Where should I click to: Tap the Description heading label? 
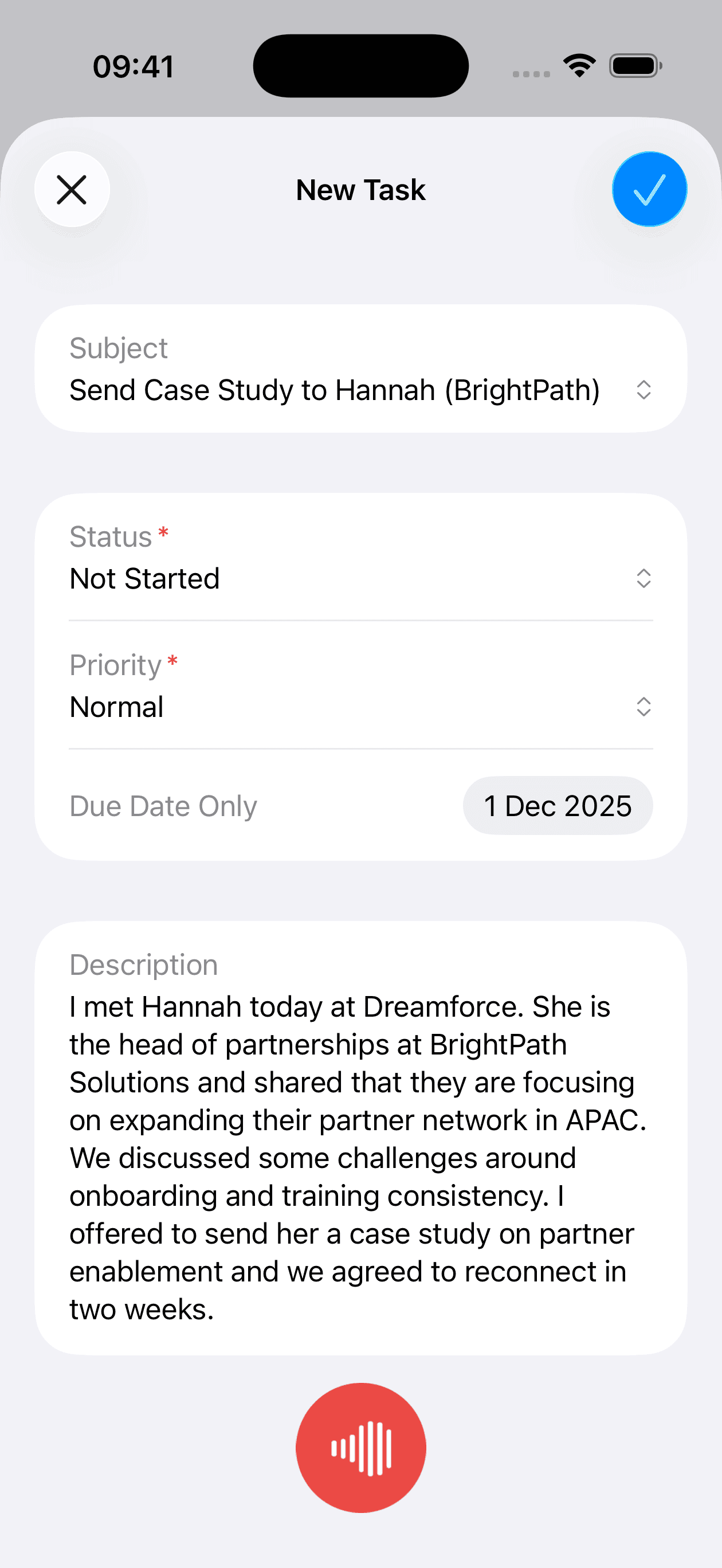pos(143,963)
